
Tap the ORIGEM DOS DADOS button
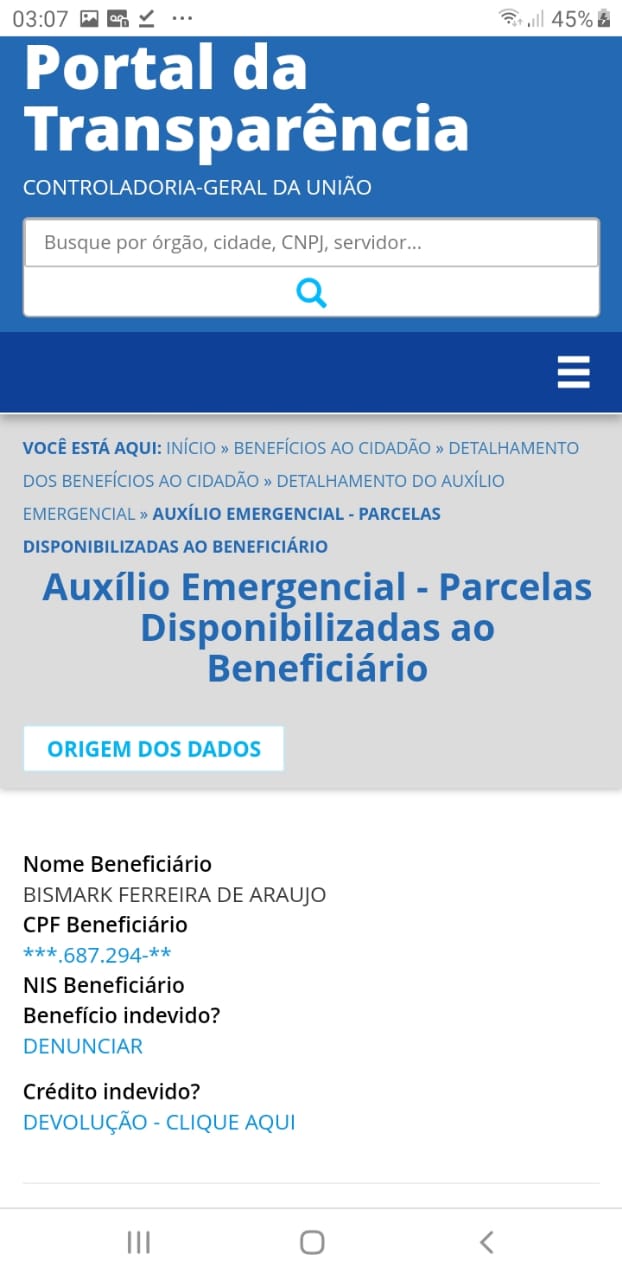coord(154,749)
